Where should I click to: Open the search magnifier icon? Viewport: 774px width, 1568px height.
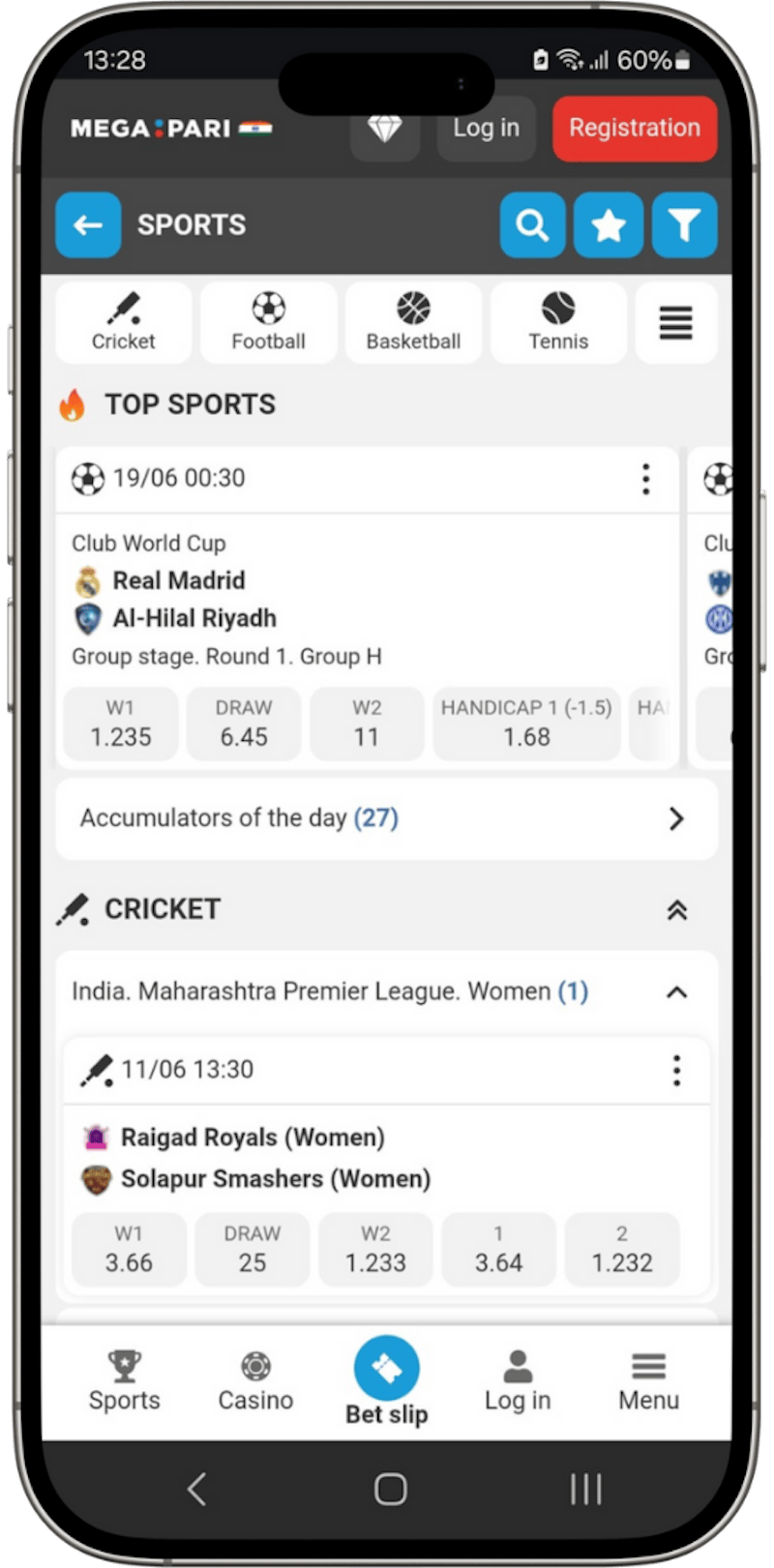[x=532, y=225]
